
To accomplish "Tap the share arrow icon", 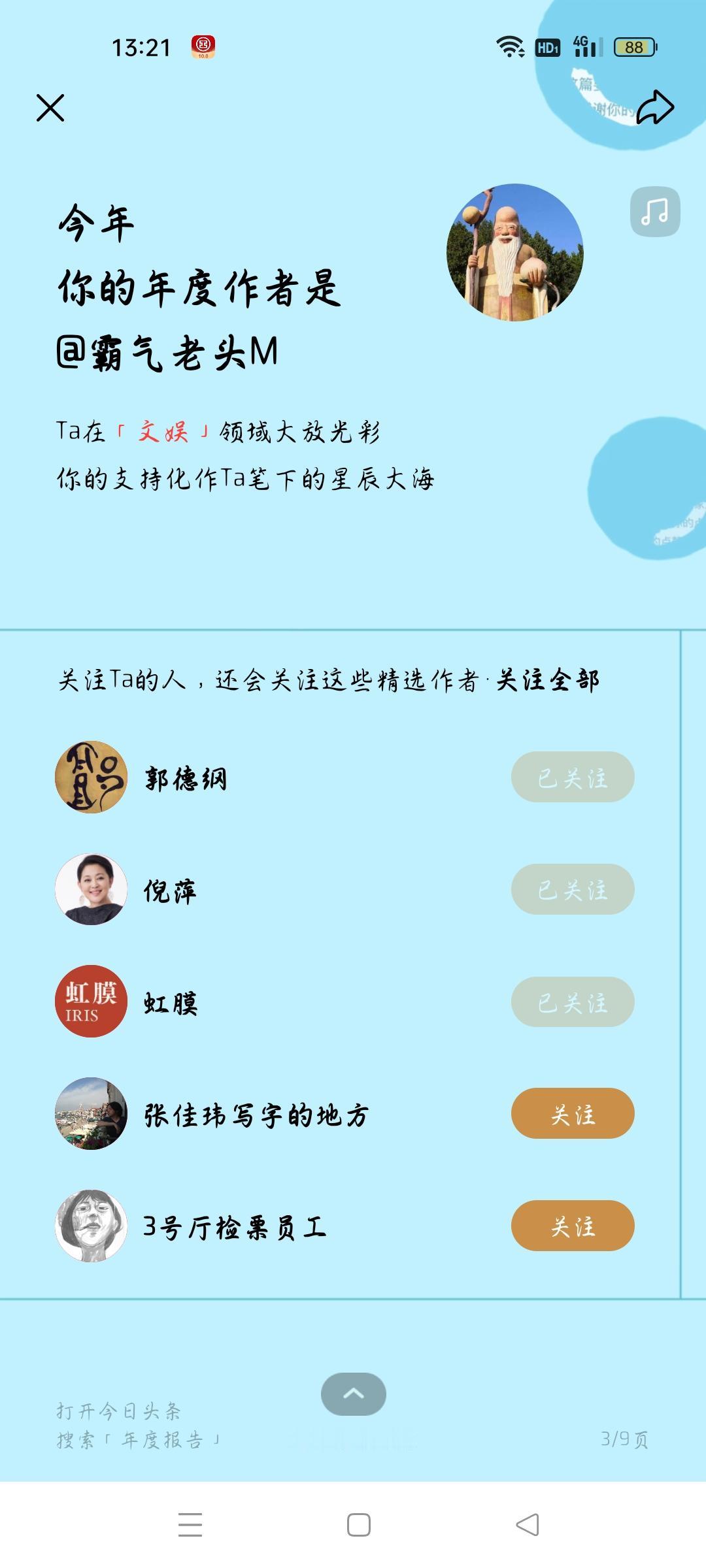I will tap(656, 108).
